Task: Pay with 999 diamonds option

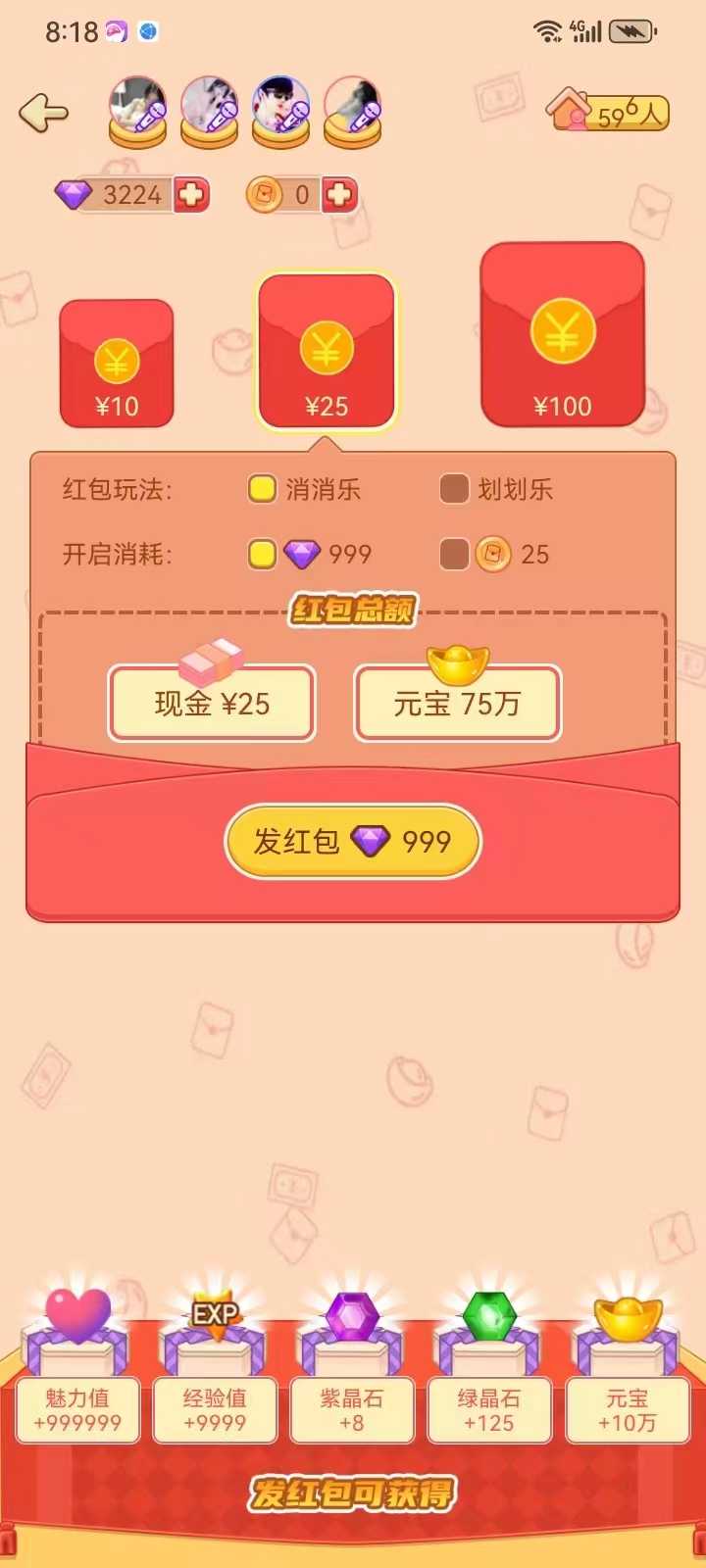Action: (x=262, y=555)
